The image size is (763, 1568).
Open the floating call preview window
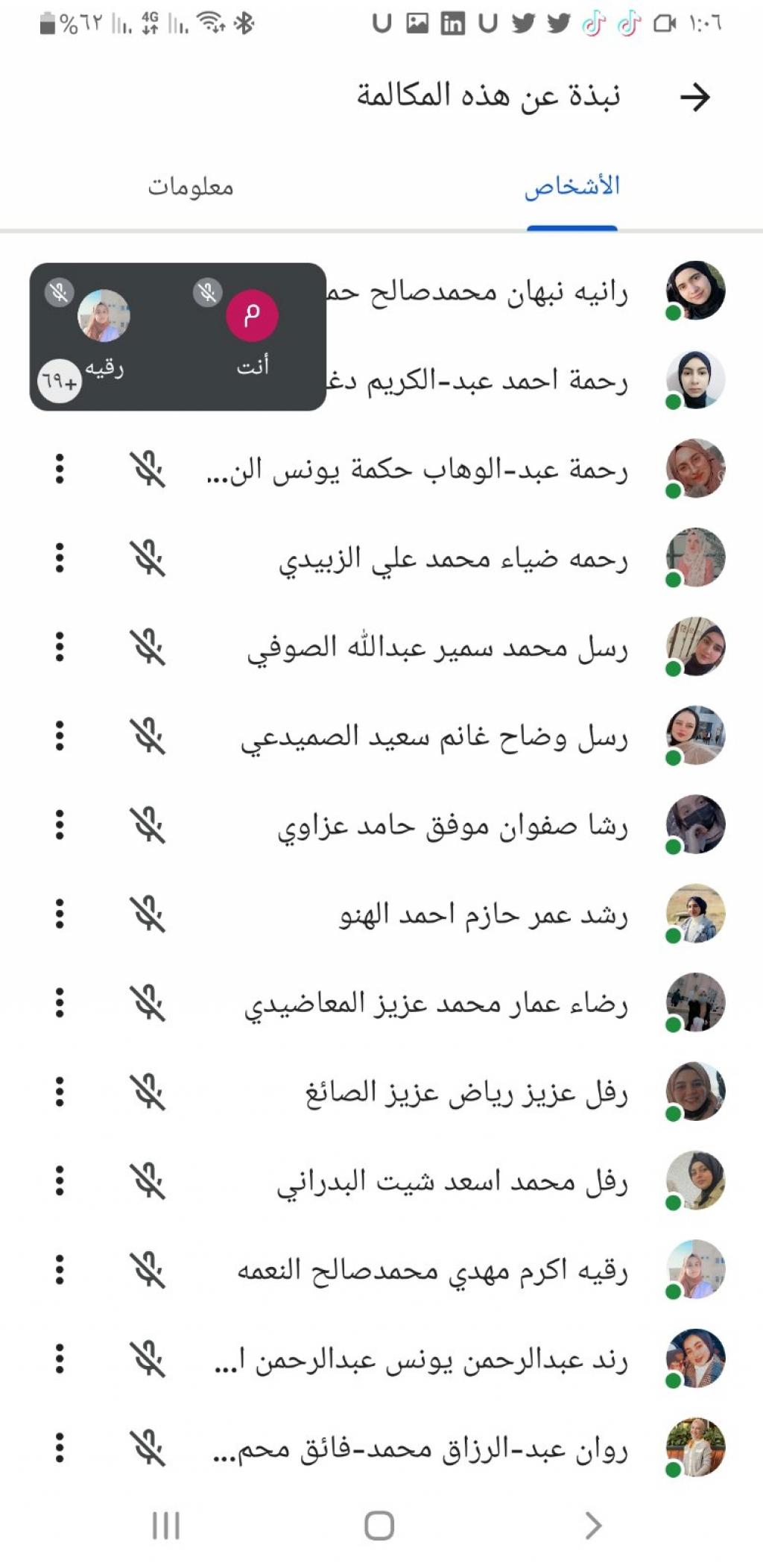tap(177, 336)
